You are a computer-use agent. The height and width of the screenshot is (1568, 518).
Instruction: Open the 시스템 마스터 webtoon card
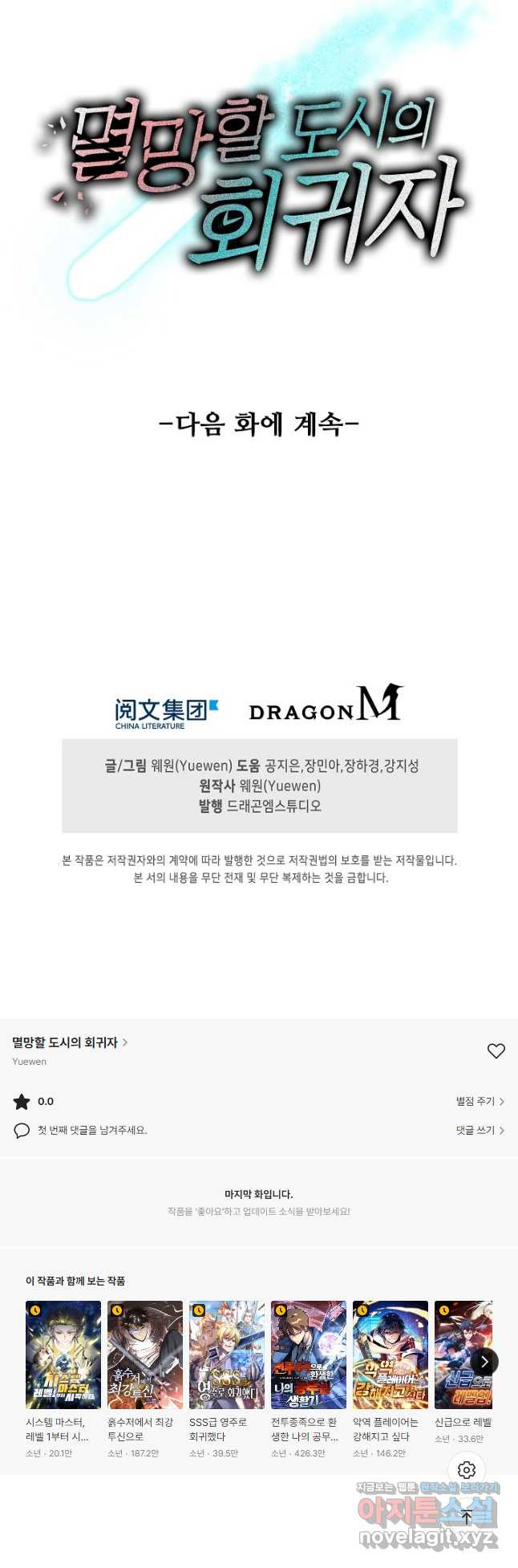(x=63, y=1355)
